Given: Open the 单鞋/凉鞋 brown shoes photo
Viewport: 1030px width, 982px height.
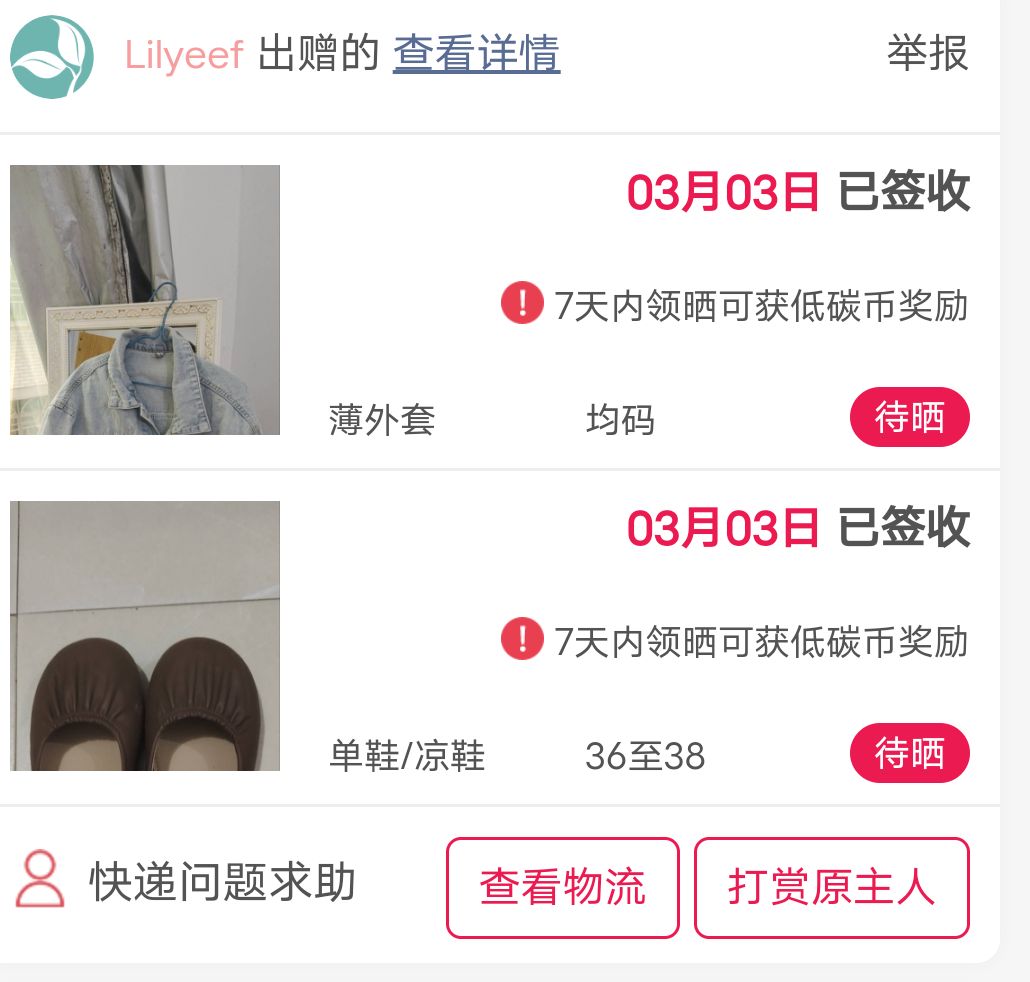Looking at the screenshot, I should pos(145,636).
